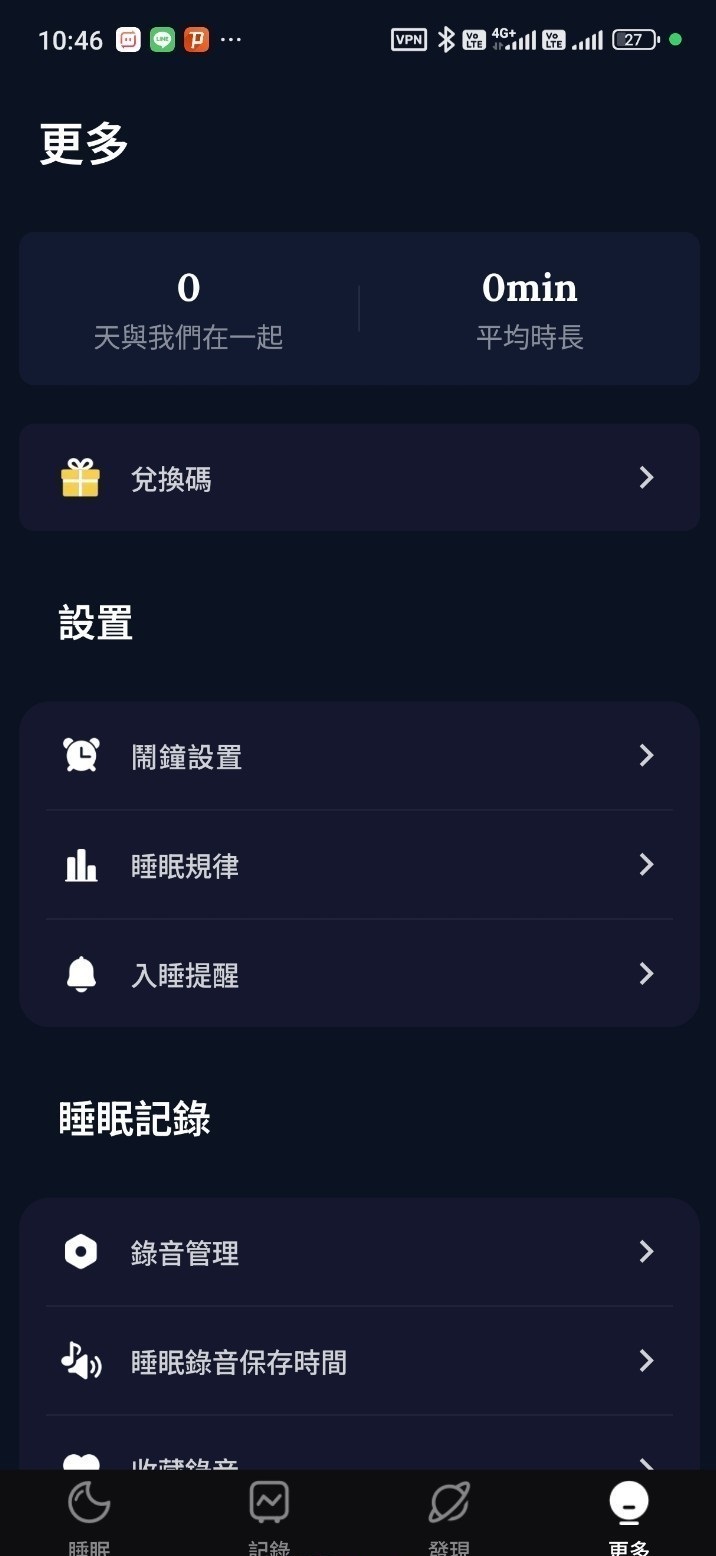Switch to the 記錄 tab
This screenshot has width=716, height=1556.
point(269,1513)
